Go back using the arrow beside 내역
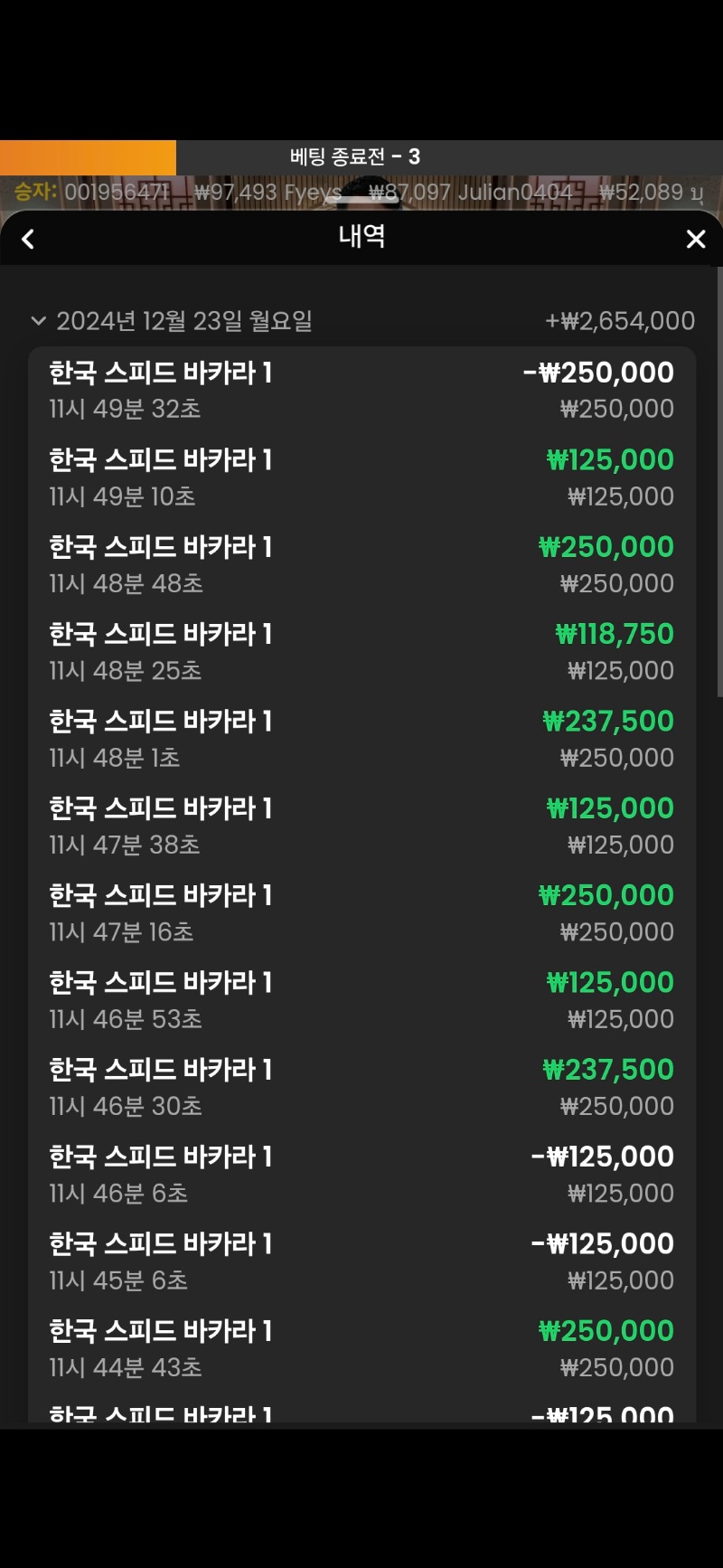Viewport: 723px width, 1568px height. coord(28,240)
